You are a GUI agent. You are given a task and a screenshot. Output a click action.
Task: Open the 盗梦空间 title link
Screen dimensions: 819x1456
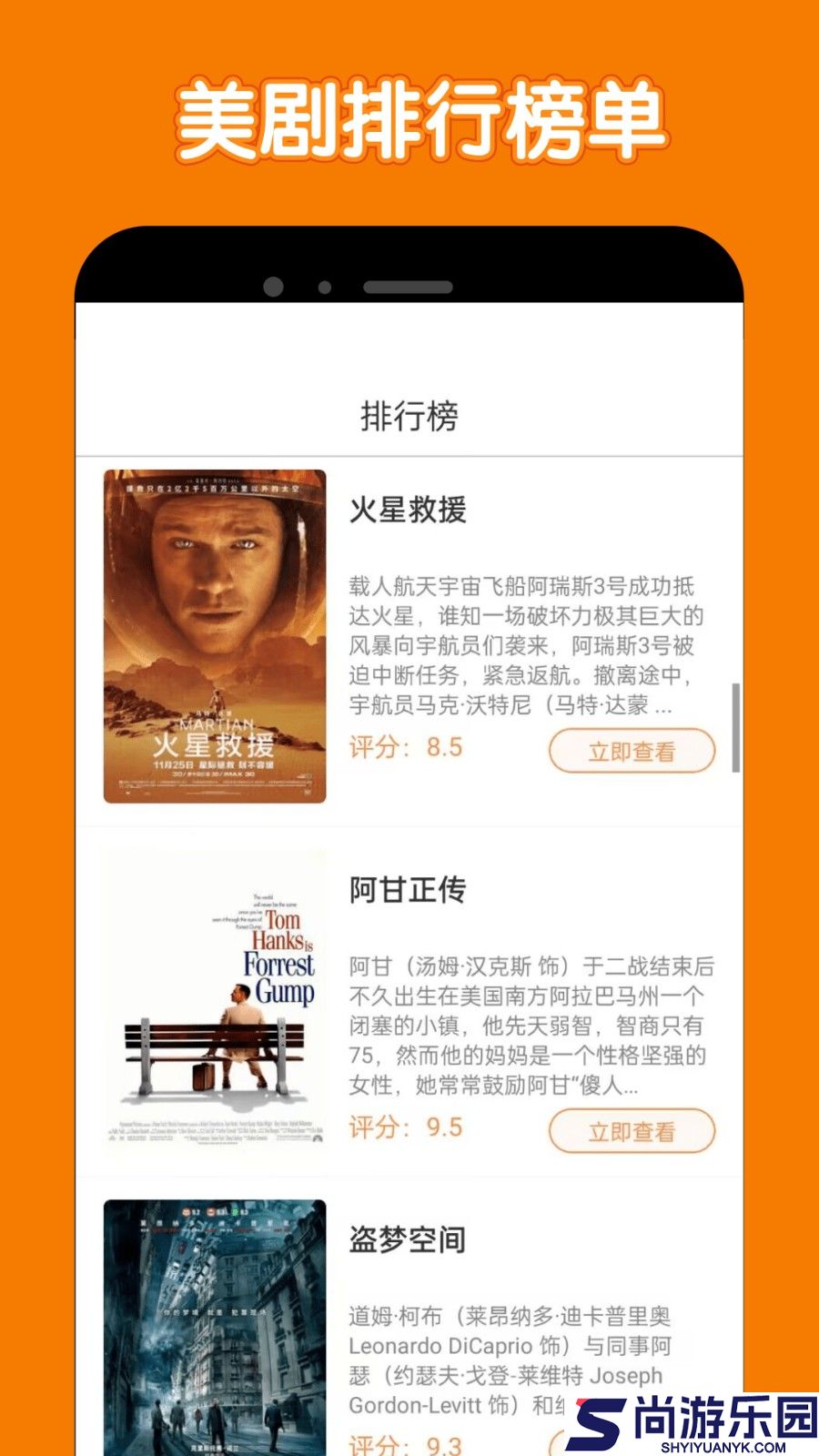pos(409,1240)
